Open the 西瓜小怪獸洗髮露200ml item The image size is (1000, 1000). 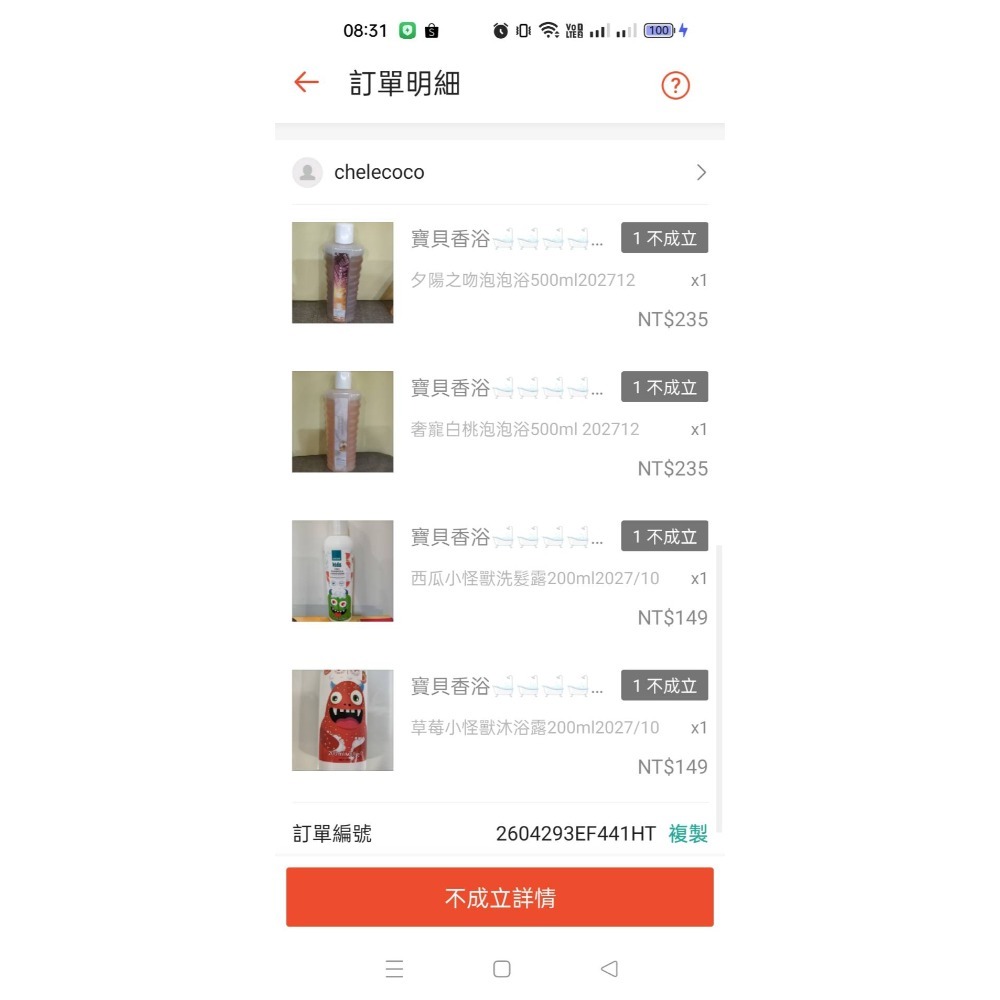(500, 571)
